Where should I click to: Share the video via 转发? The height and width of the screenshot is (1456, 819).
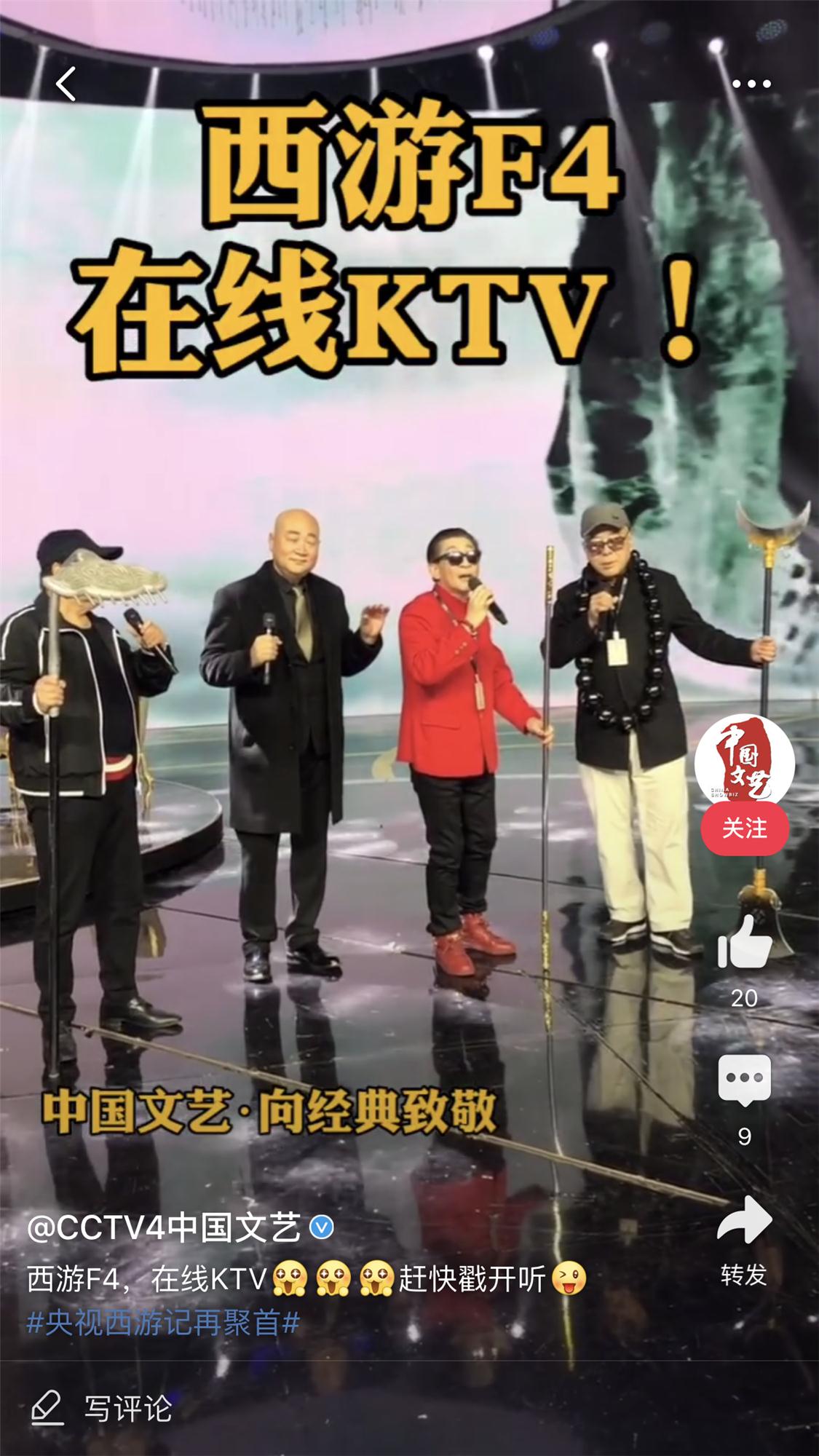(x=744, y=1222)
